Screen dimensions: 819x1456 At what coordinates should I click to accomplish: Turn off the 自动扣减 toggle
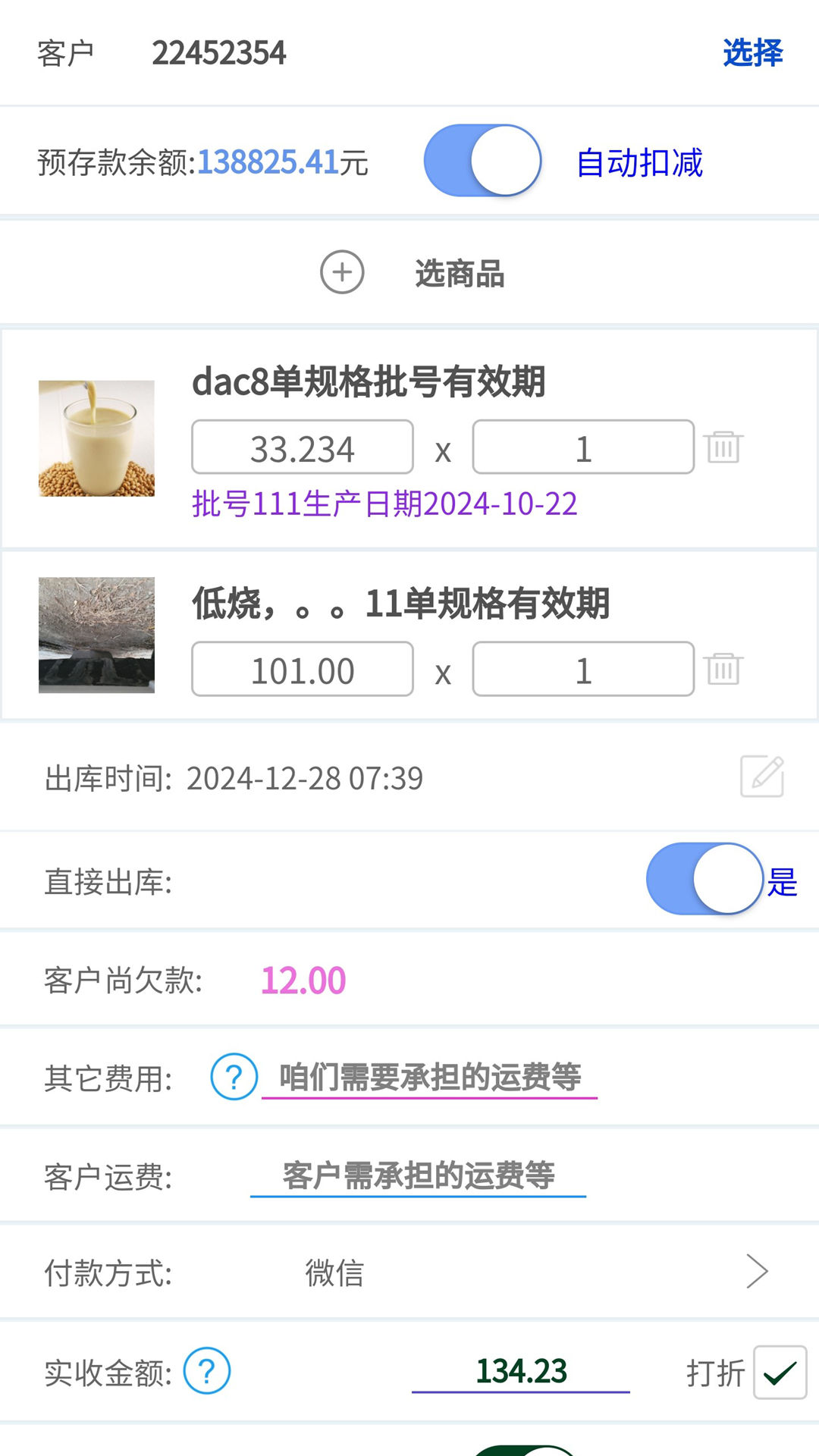coord(483,160)
